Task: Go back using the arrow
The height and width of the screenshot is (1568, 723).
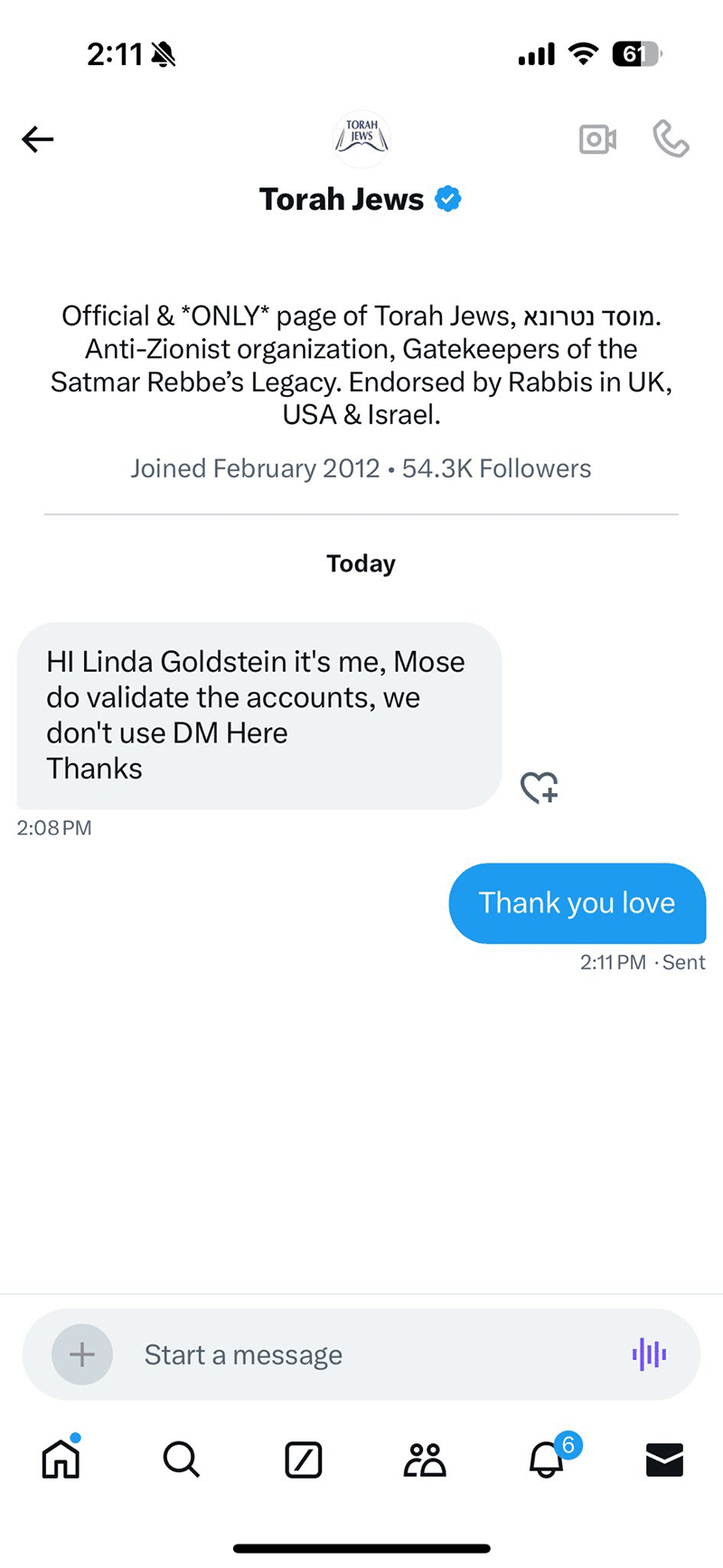Action: (x=38, y=139)
